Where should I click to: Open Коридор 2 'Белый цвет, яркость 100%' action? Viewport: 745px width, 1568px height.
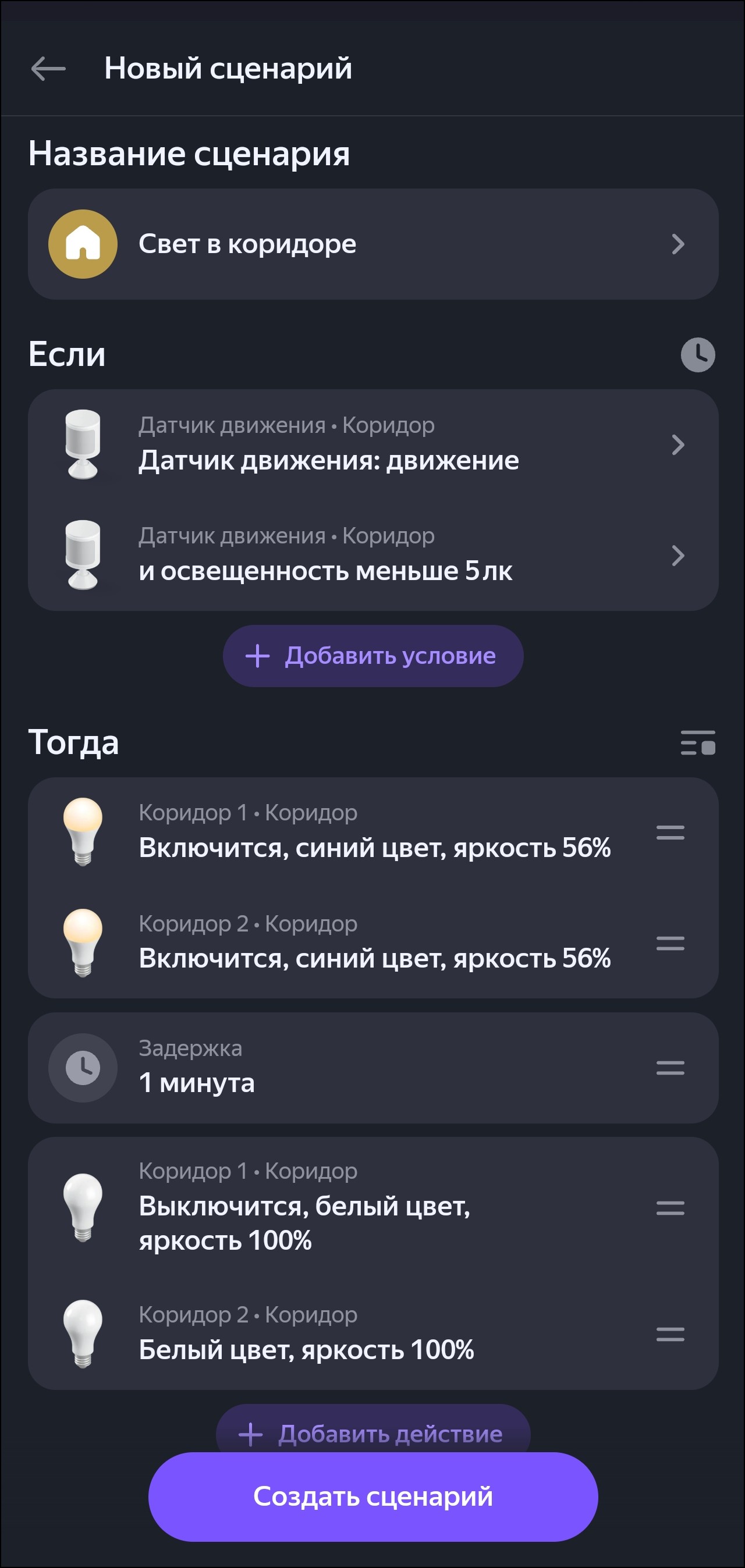(373, 1334)
